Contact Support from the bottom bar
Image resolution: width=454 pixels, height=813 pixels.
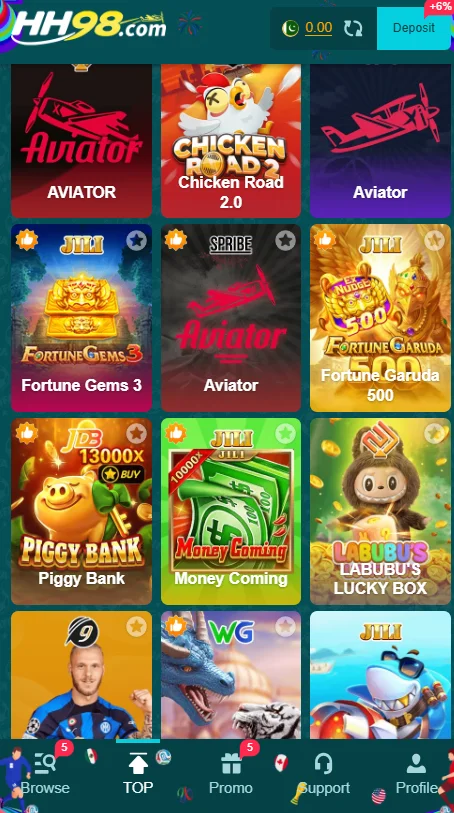click(x=324, y=774)
